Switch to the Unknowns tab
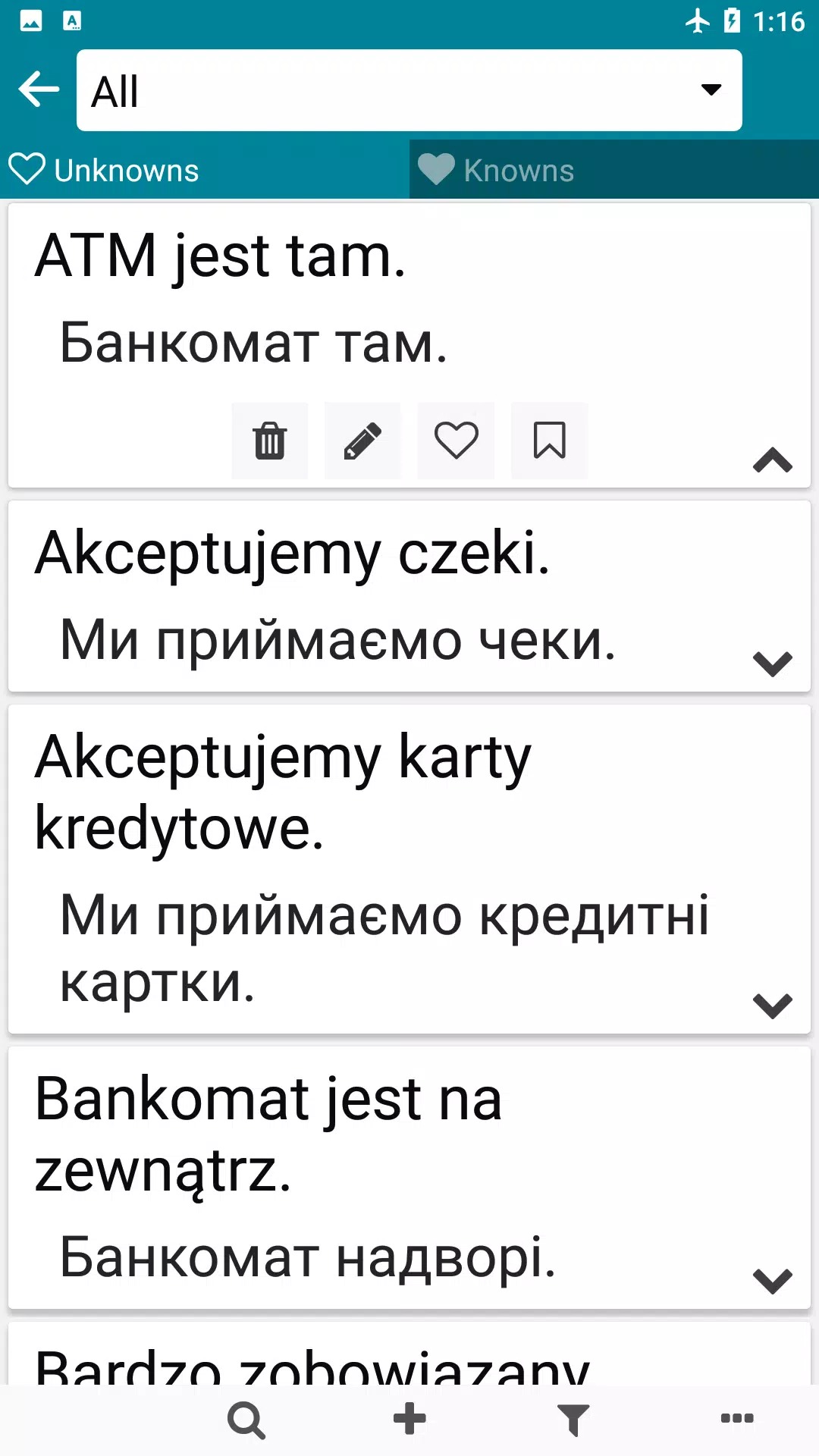 (205, 170)
